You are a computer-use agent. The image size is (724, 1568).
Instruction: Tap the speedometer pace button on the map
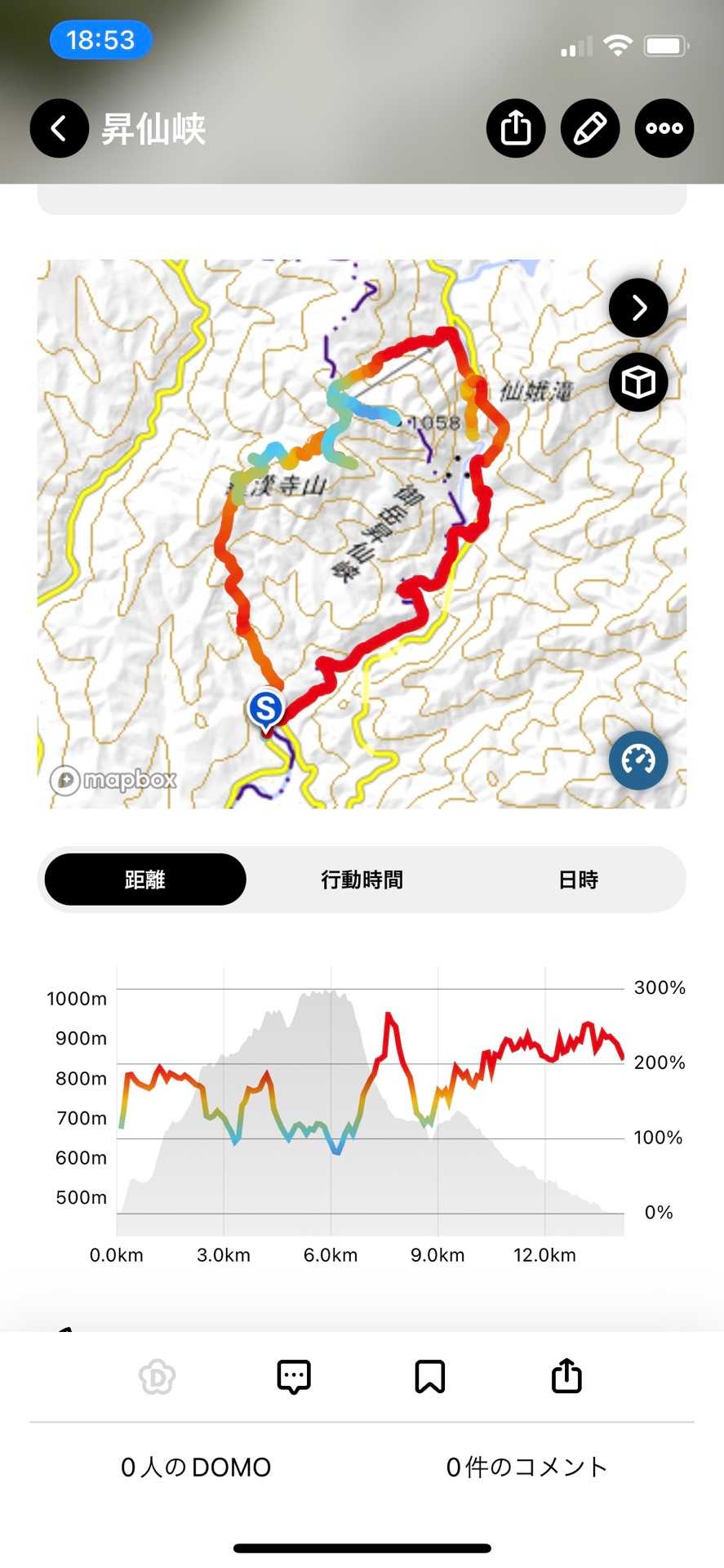[638, 760]
